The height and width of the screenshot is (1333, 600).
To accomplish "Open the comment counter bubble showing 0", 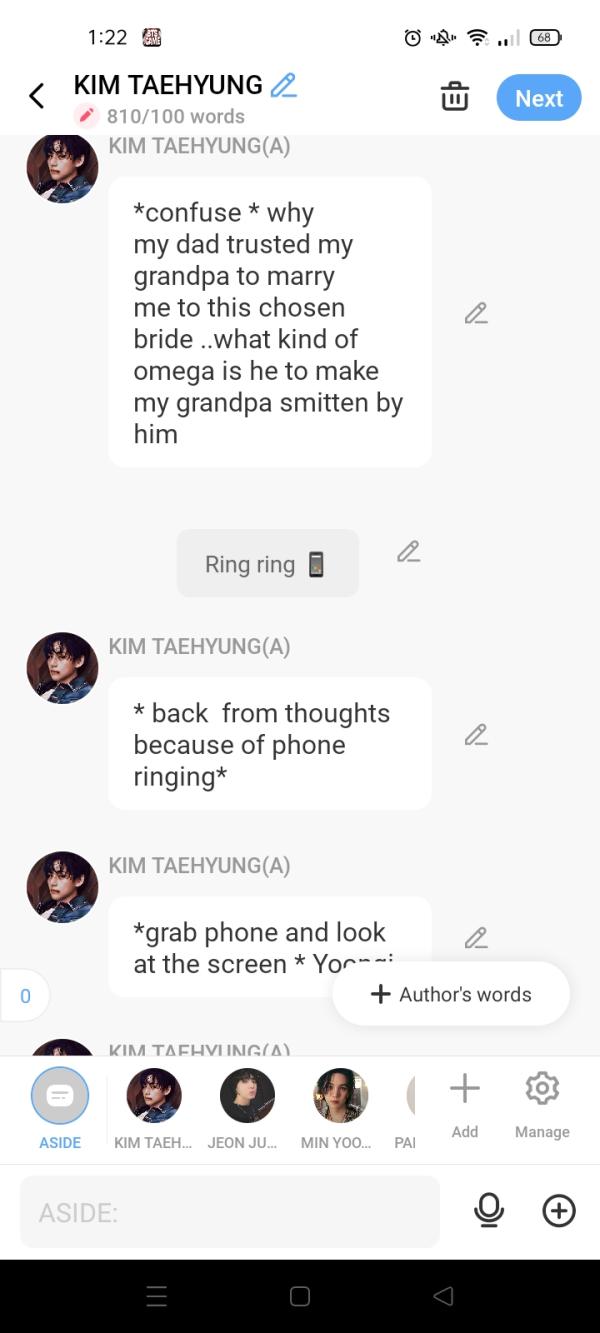I will point(25,995).
